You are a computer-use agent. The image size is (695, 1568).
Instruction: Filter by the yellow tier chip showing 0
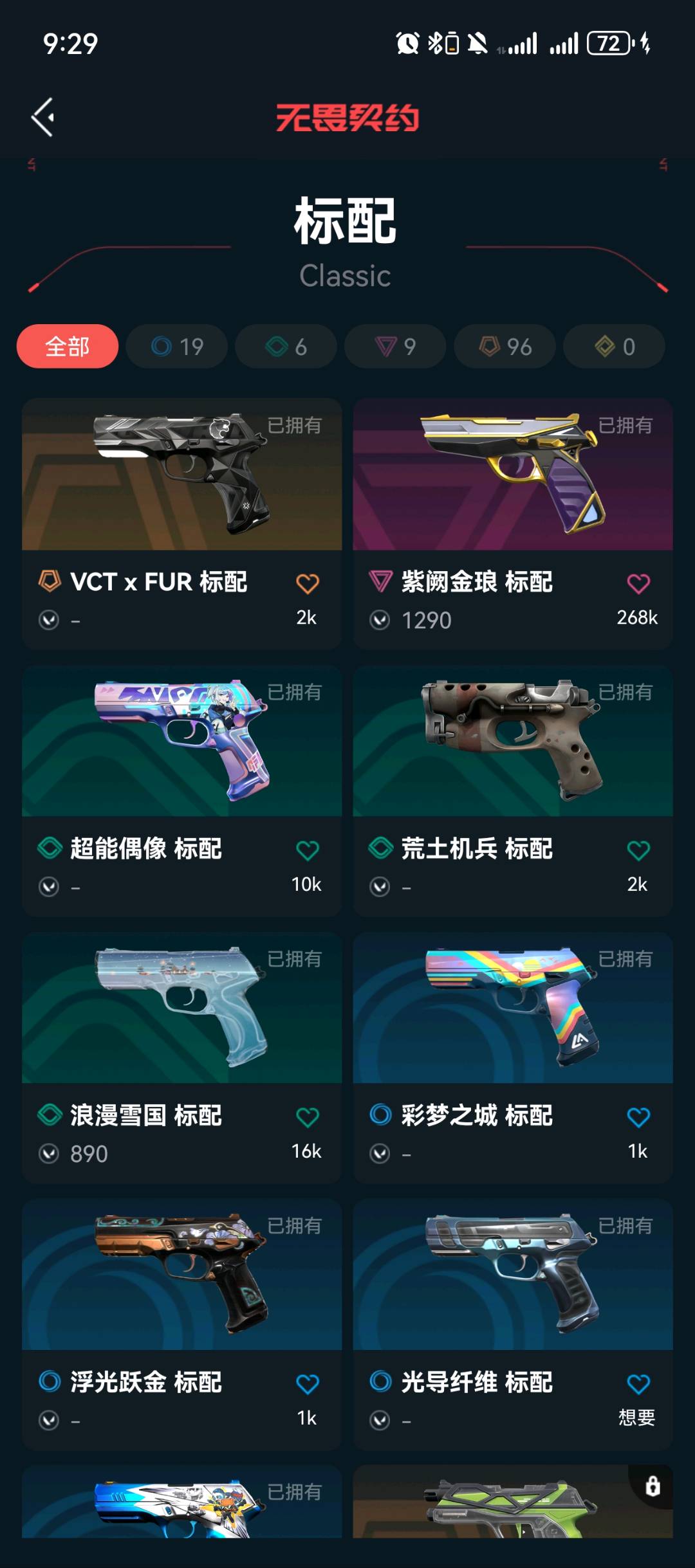(x=614, y=347)
